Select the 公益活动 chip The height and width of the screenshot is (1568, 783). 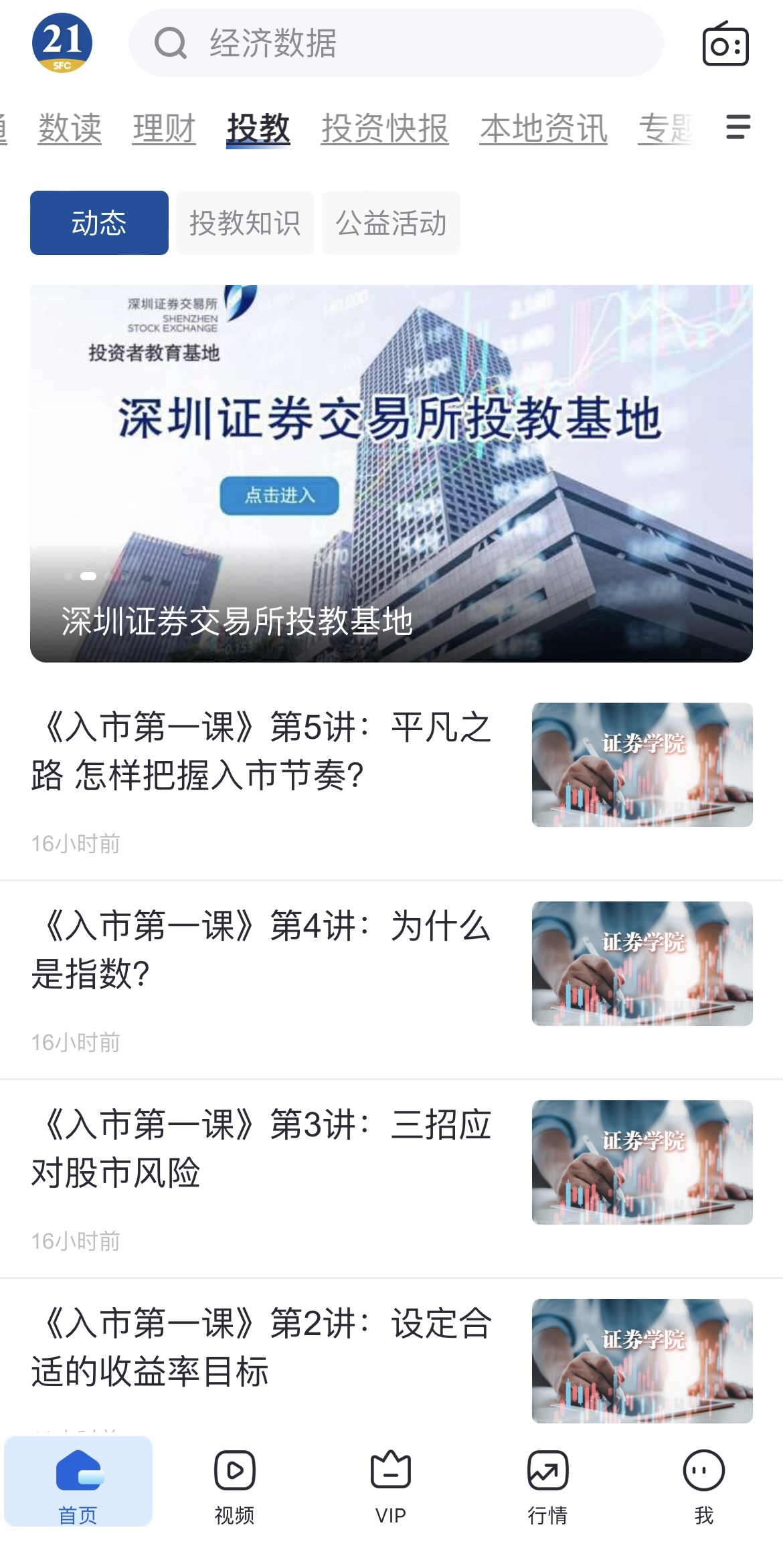(391, 223)
